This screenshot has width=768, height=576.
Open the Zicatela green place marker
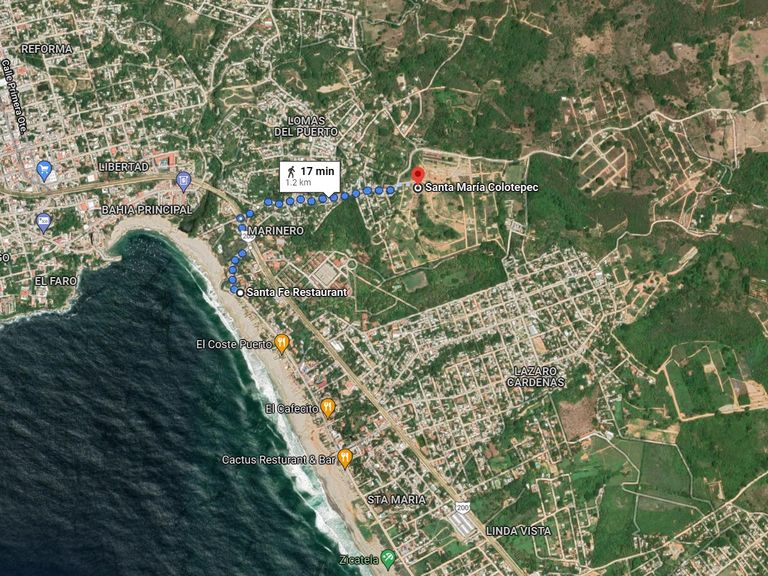pyautogui.click(x=388, y=558)
